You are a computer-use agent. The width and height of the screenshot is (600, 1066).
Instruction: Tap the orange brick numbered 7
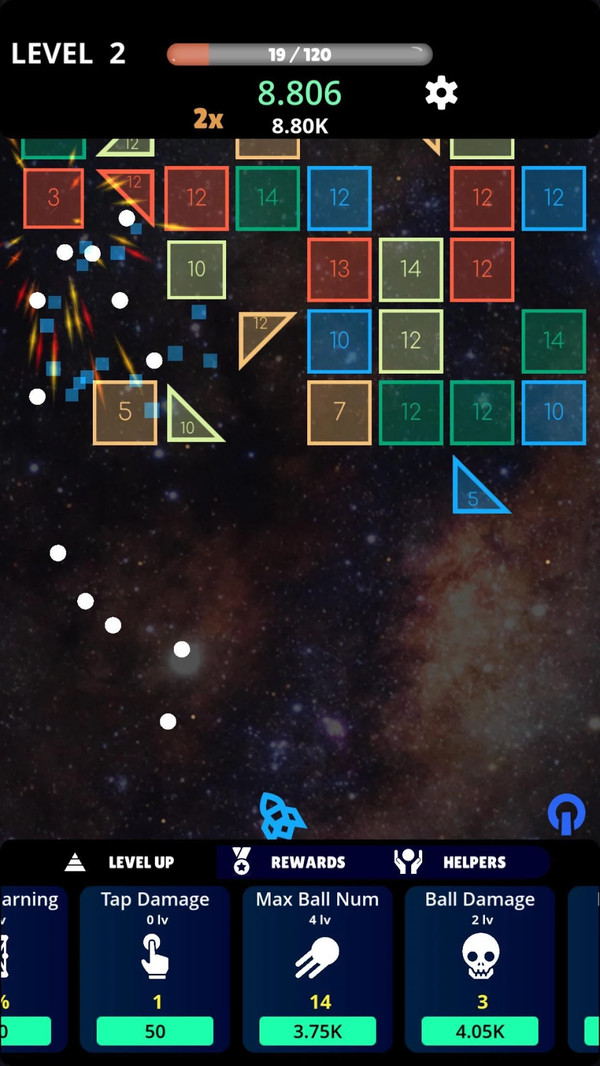(339, 412)
